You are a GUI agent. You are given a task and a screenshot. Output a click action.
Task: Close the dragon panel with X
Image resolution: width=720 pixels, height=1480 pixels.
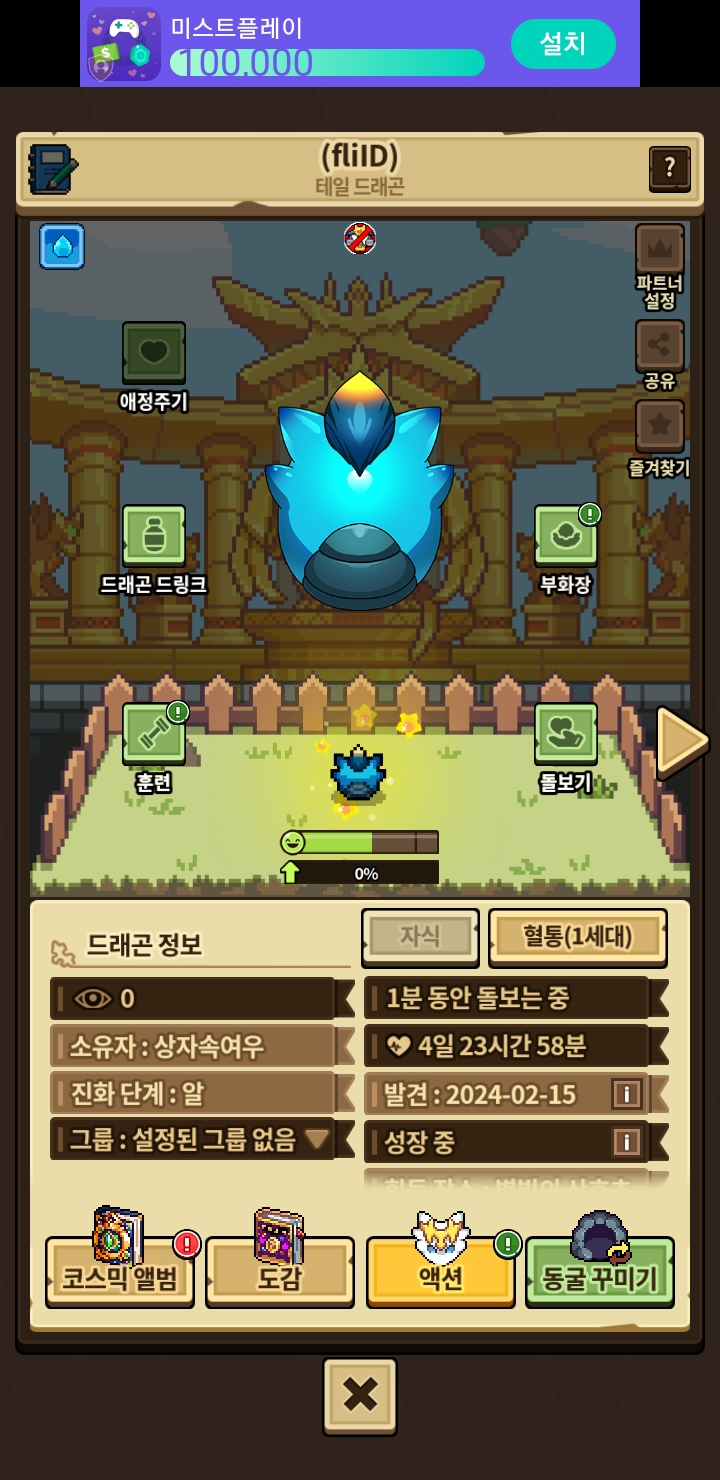360,1395
